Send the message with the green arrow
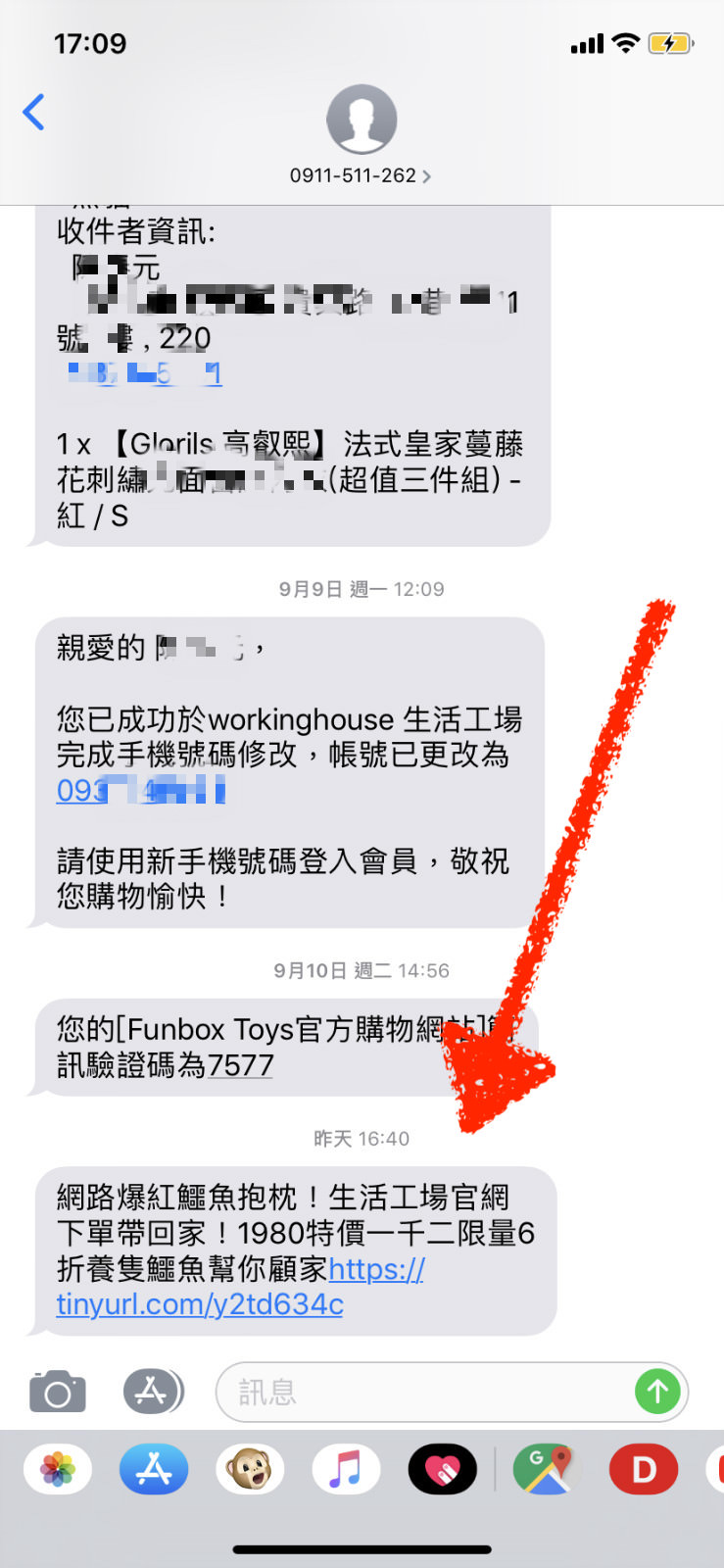 pos(657,1392)
